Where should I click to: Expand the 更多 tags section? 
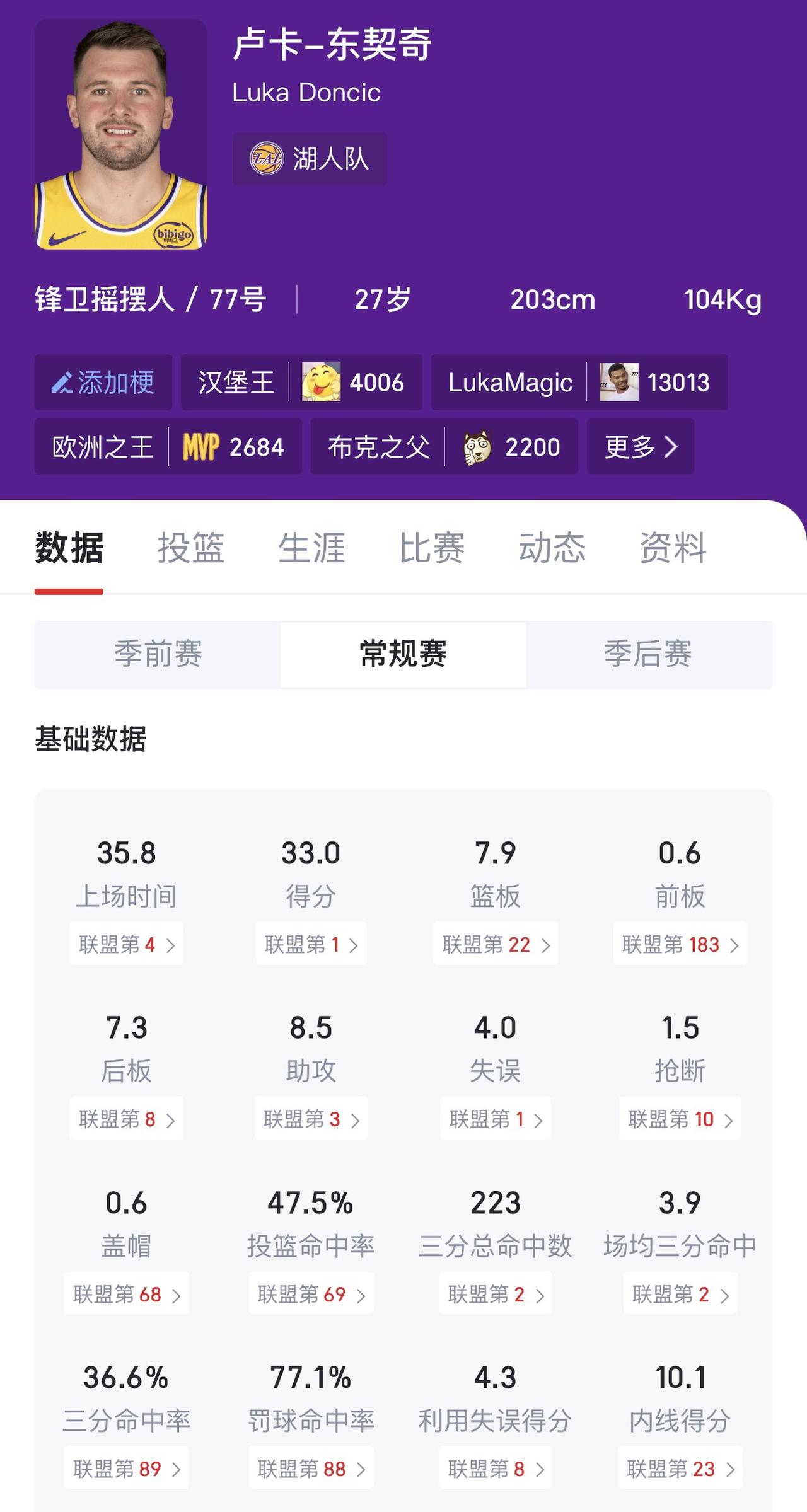pos(640,447)
